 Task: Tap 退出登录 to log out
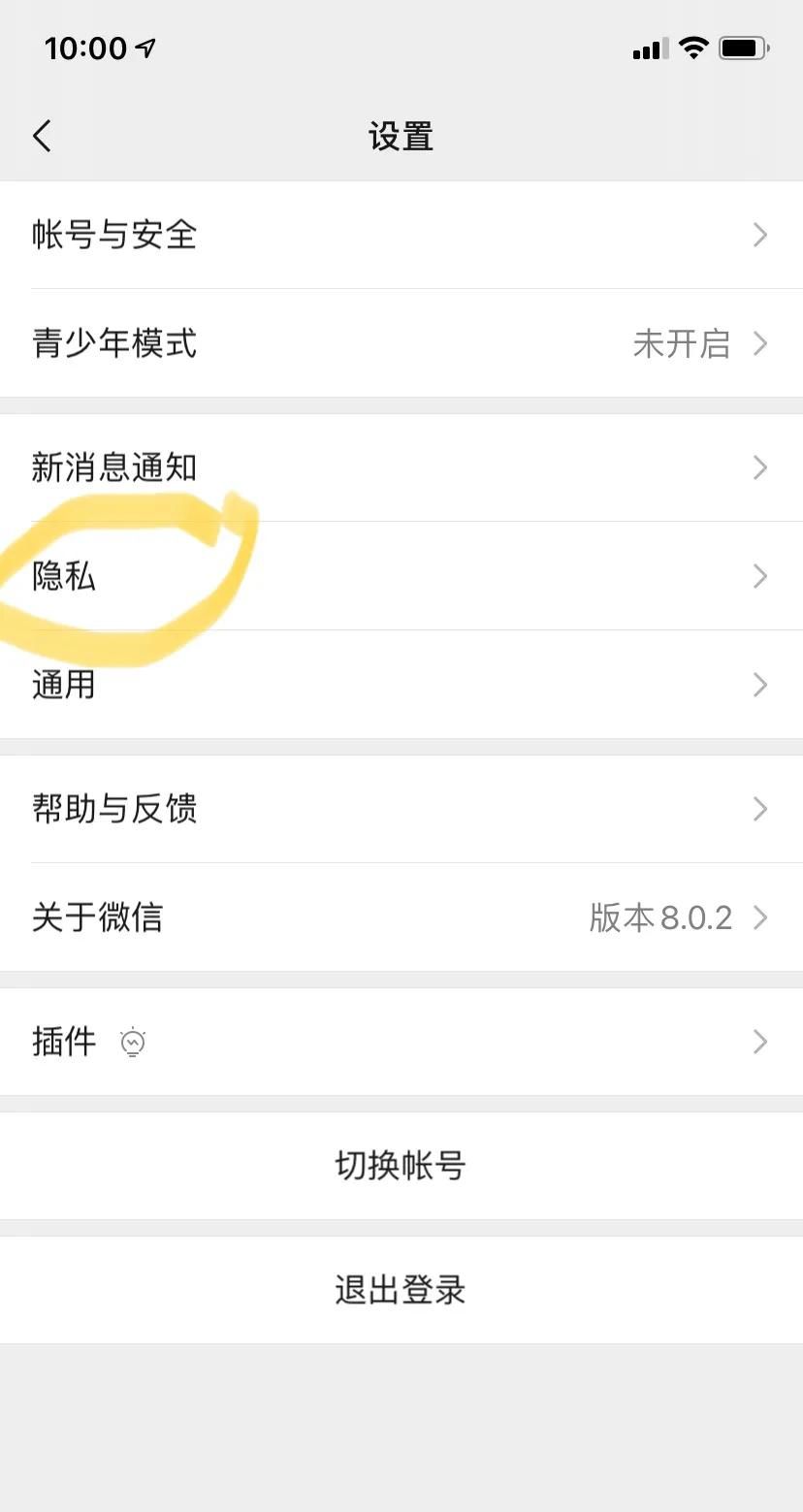click(x=401, y=1290)
